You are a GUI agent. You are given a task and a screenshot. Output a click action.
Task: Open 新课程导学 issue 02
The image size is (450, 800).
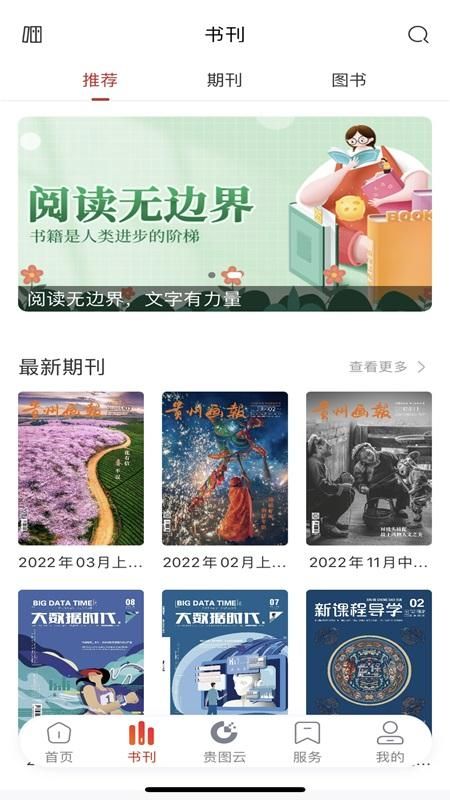coord(369,652)
